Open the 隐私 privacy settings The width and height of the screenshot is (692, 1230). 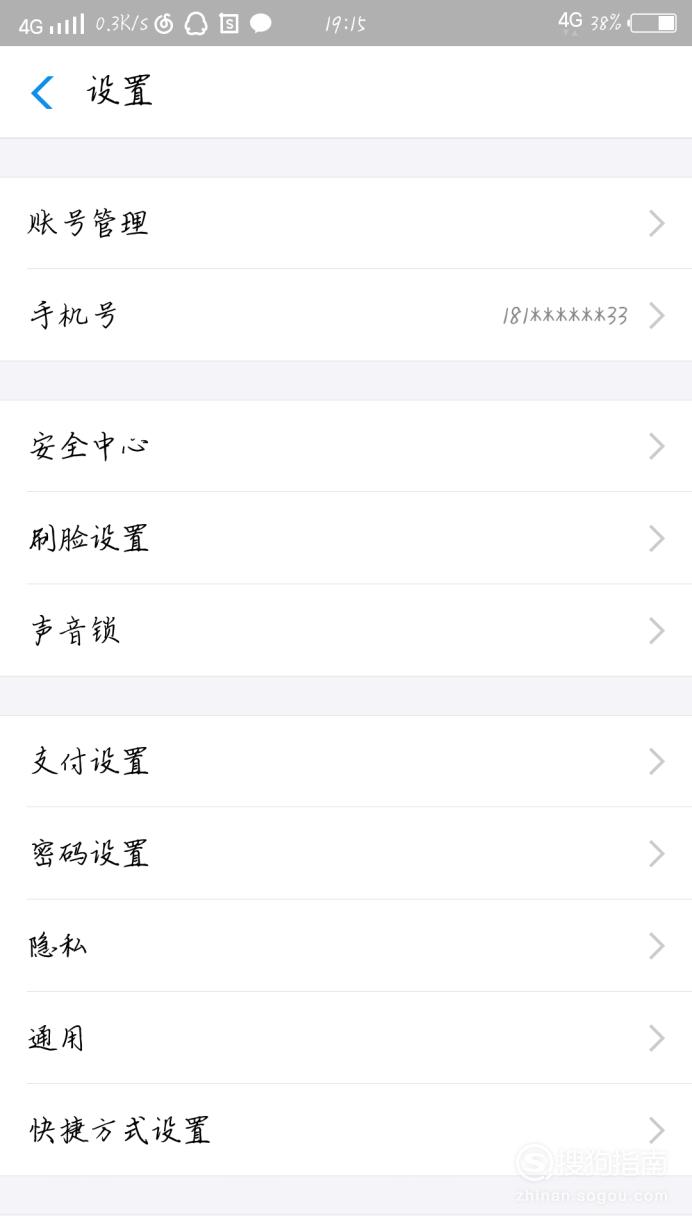point(346,945)
